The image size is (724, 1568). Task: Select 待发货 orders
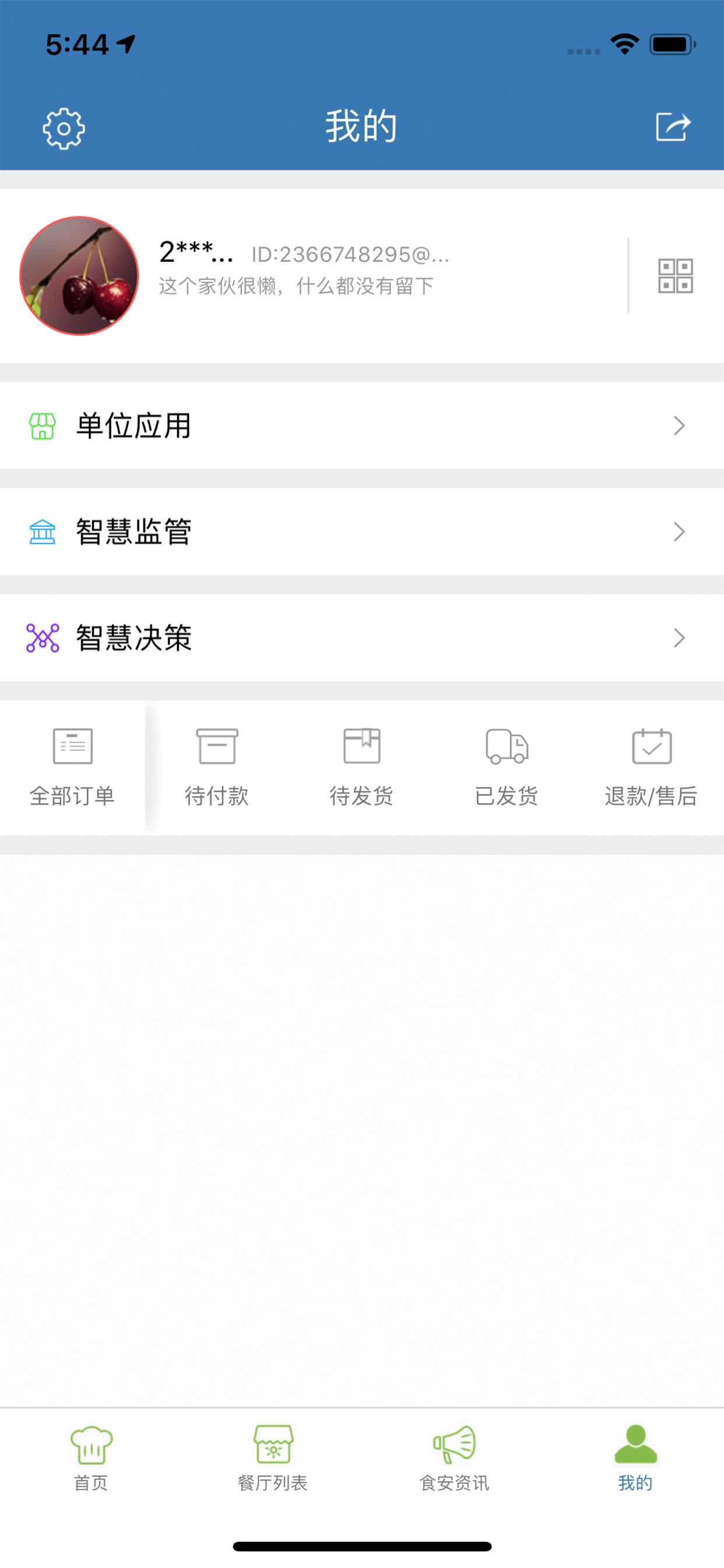(x=362, y=767)
